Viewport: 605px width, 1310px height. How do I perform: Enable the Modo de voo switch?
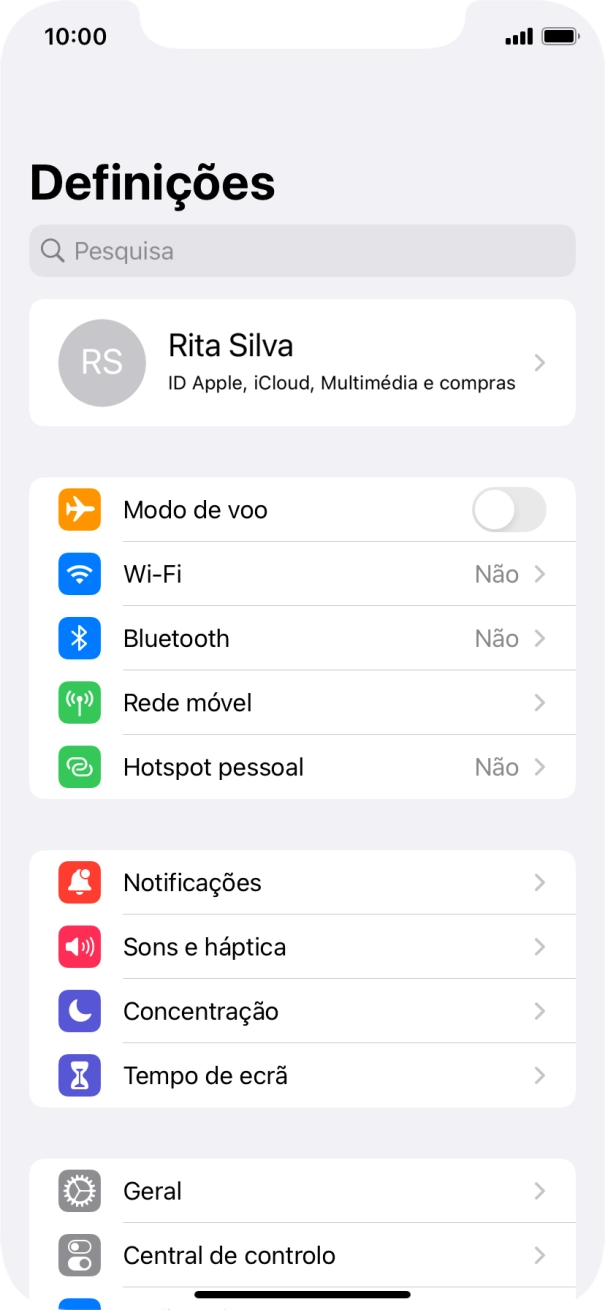(x=508, y=510)
